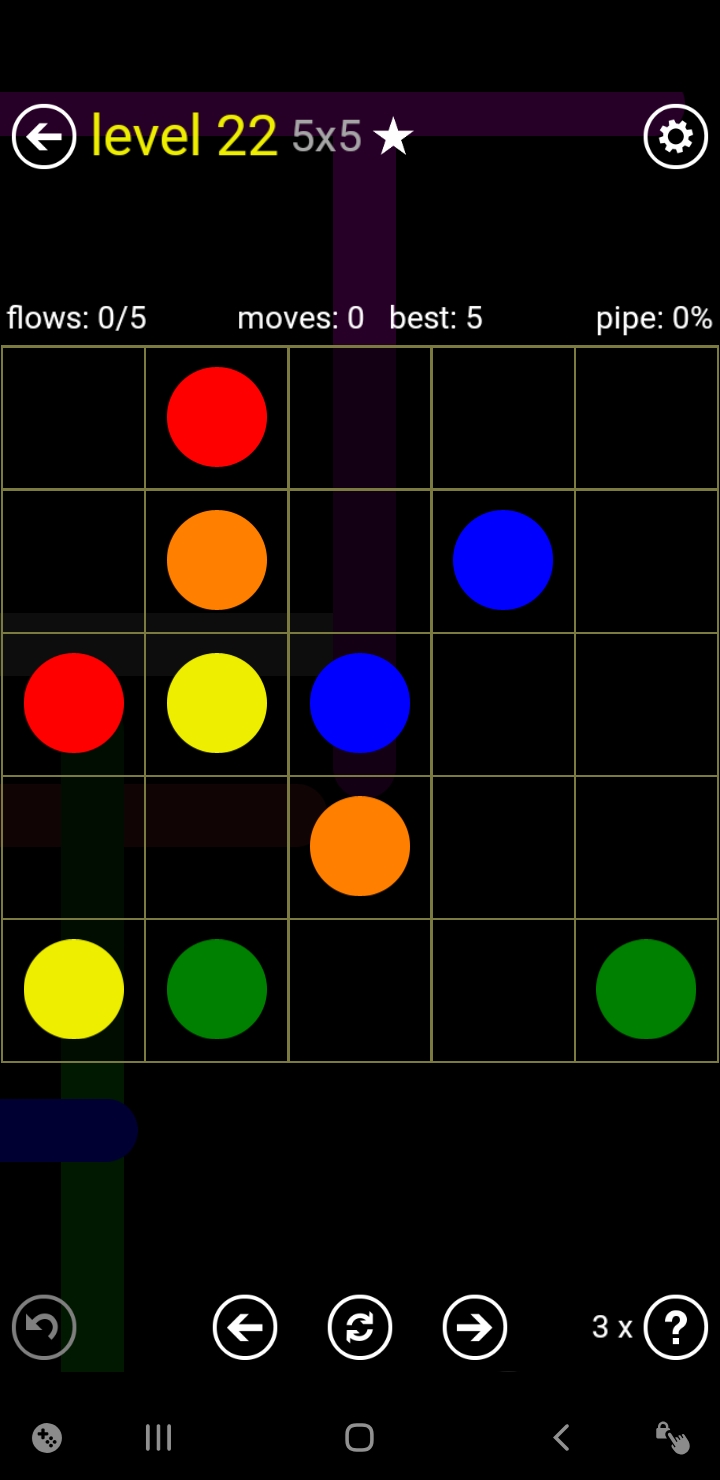This screenshot has width=720, height=1480.
Task: Undo the last move
Action: [44, 1327]
